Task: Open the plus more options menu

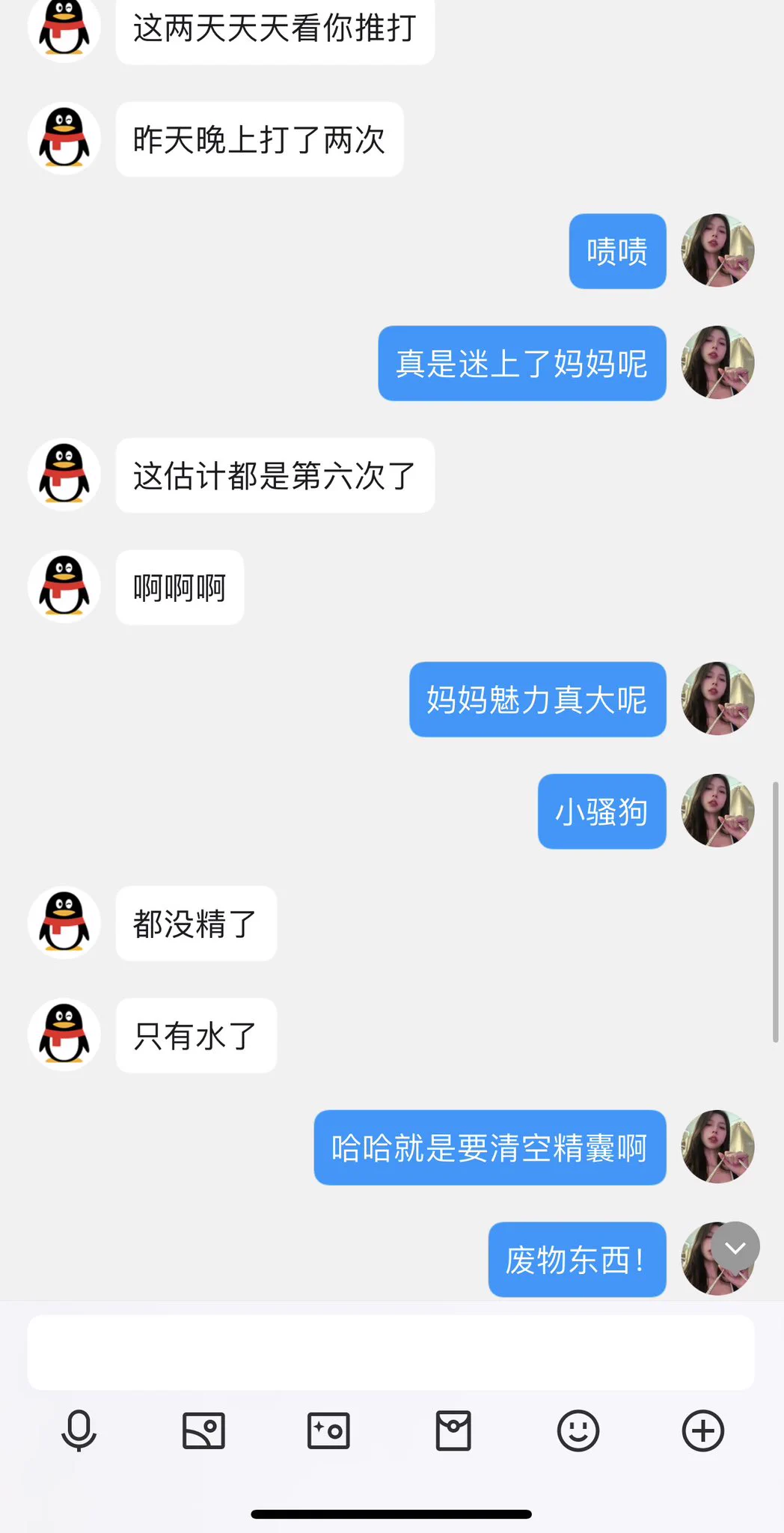Action: 703,1430
